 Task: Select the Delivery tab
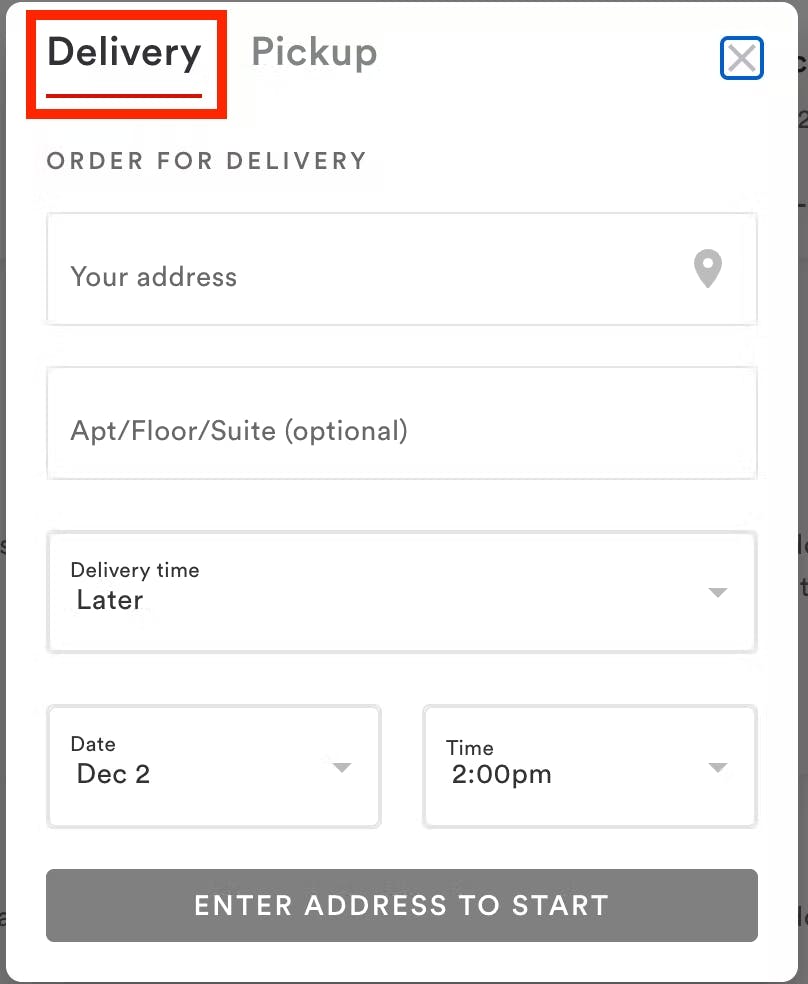click(124, 53)
